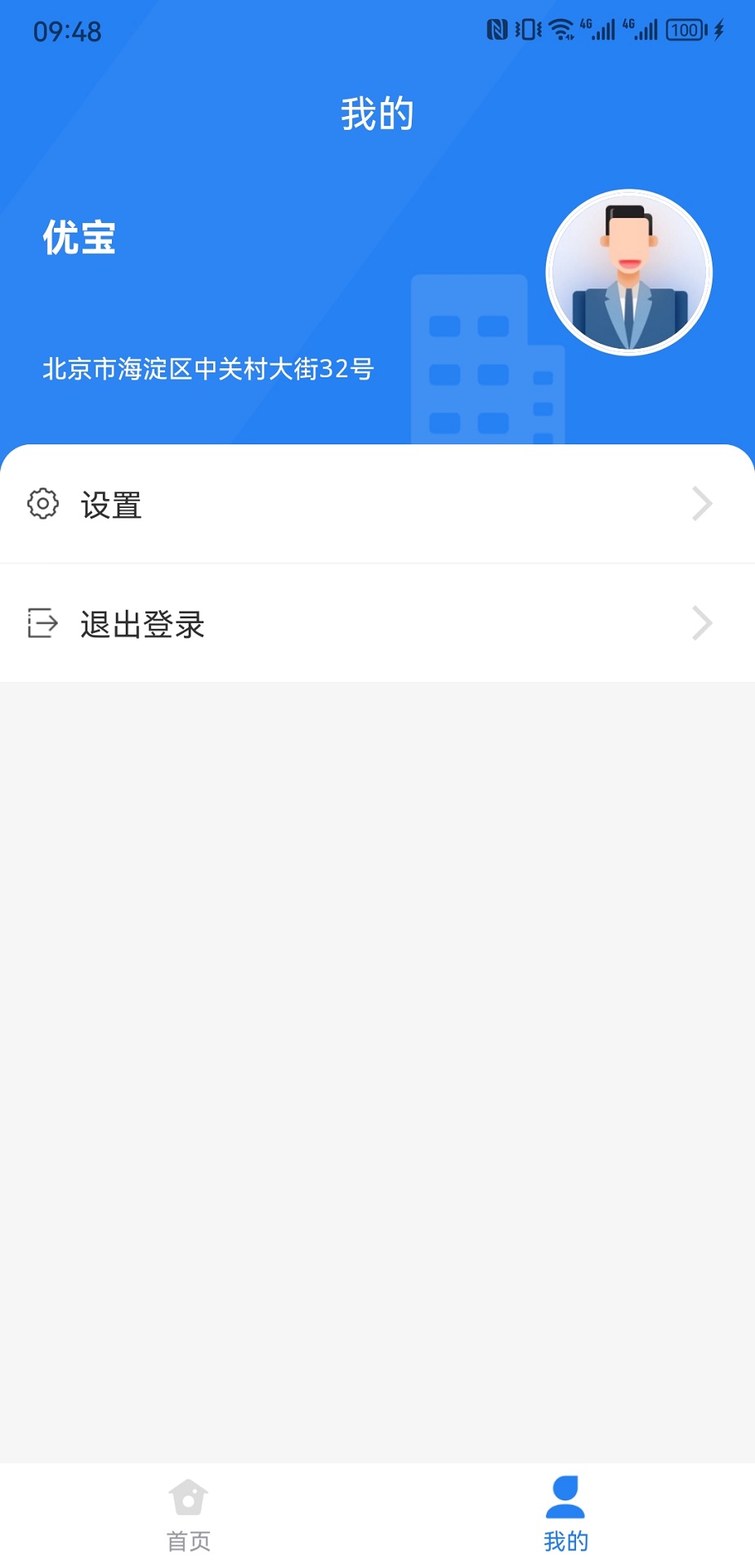Switch to the 首页 tab
755x1568 pixels.
(x=189, y=1517)
